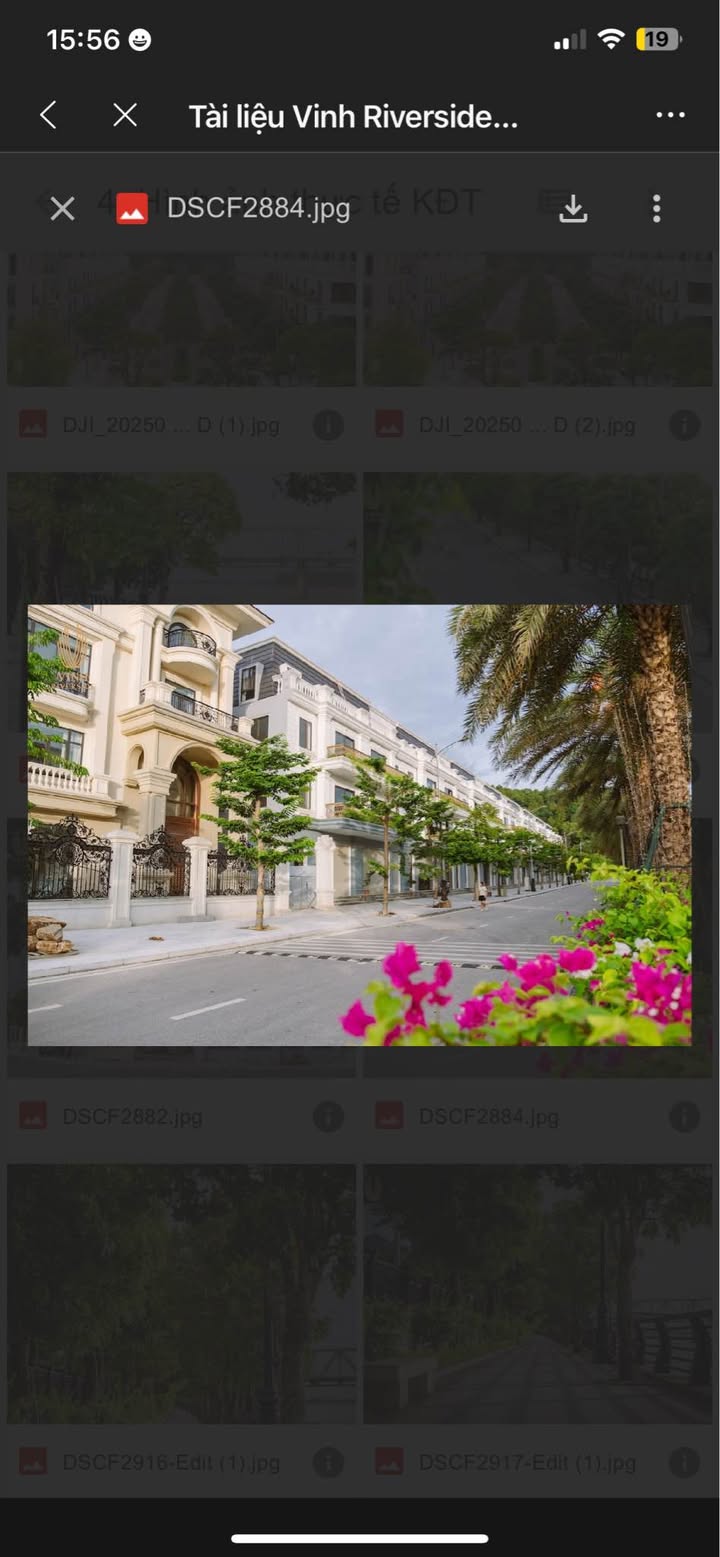Download the DSCF2884.jpg image
Image resolution: width=720 pixels, height=1557 pixels.
tap(573, 208)
